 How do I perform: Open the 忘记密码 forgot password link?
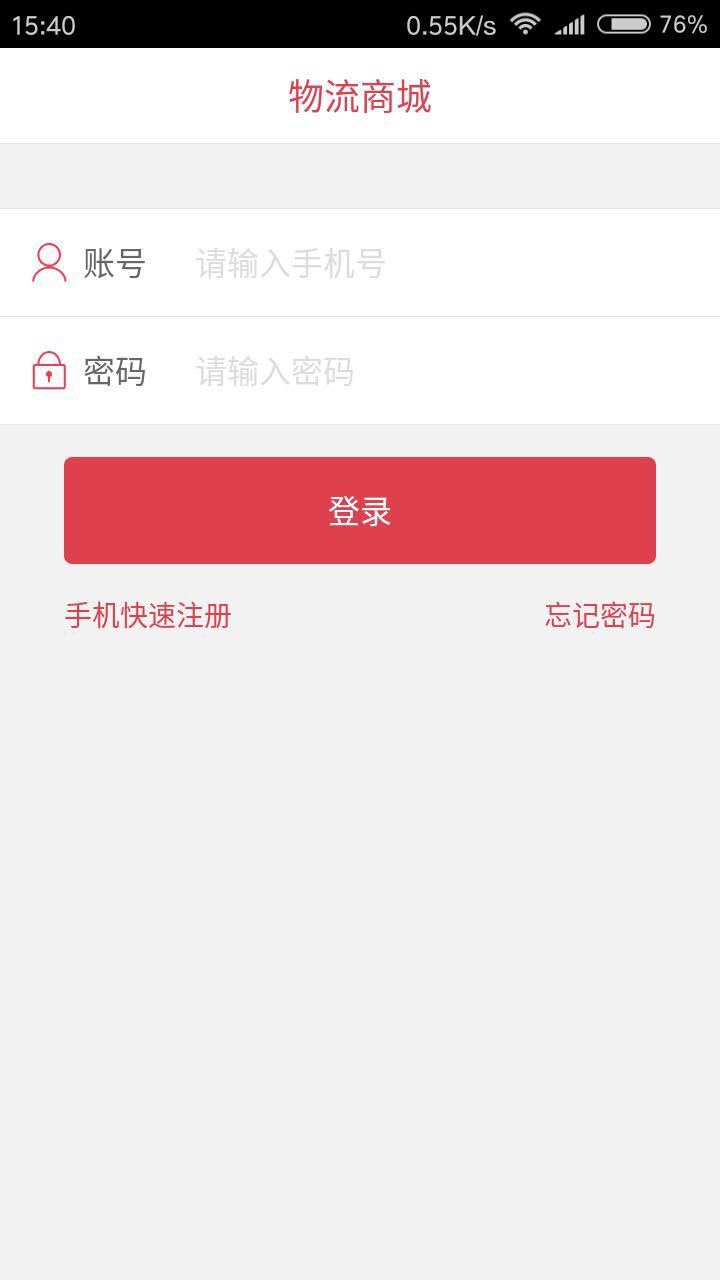pos(599,615)
